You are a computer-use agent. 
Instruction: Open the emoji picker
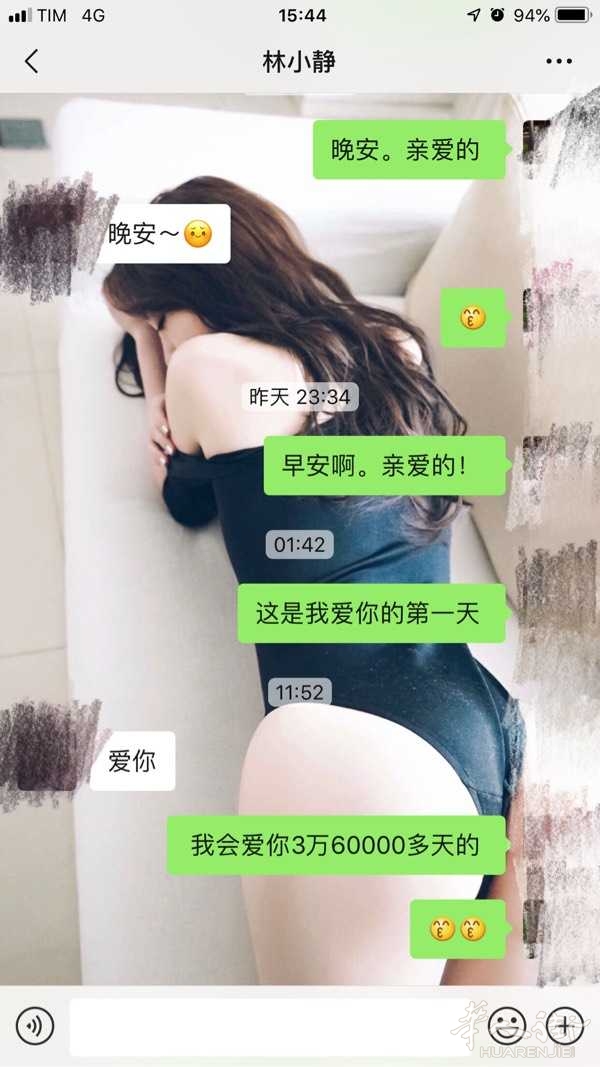coord(507,1025)
